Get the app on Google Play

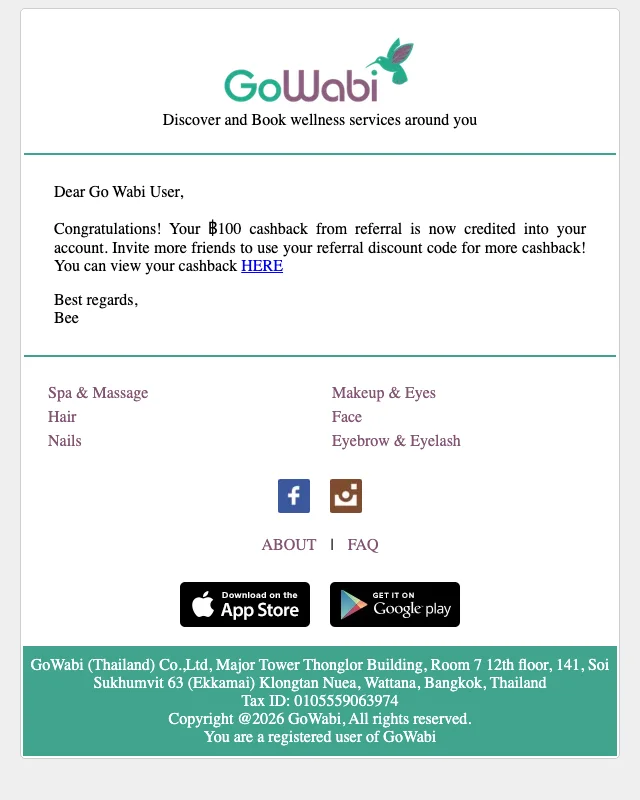pos(395,605)
